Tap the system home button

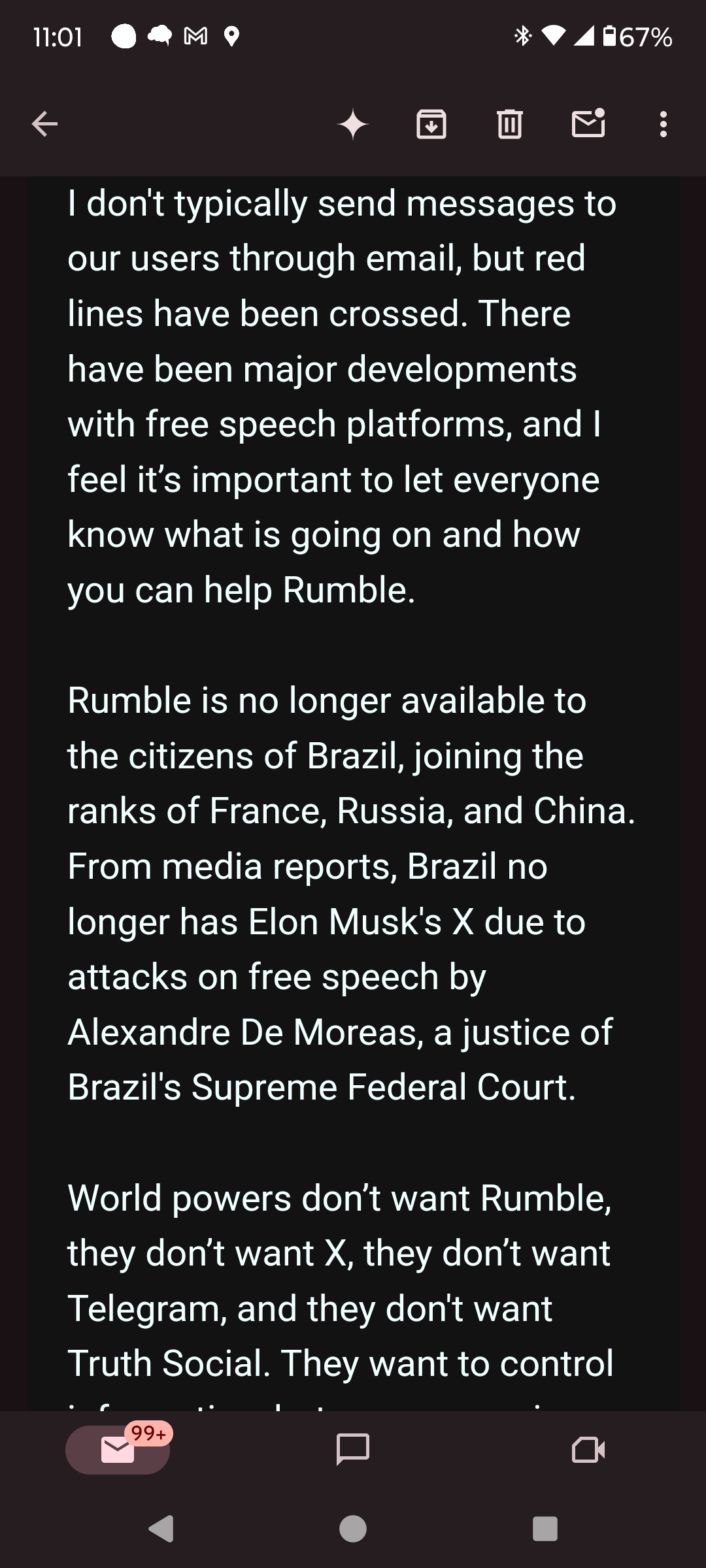(353, 1529)
